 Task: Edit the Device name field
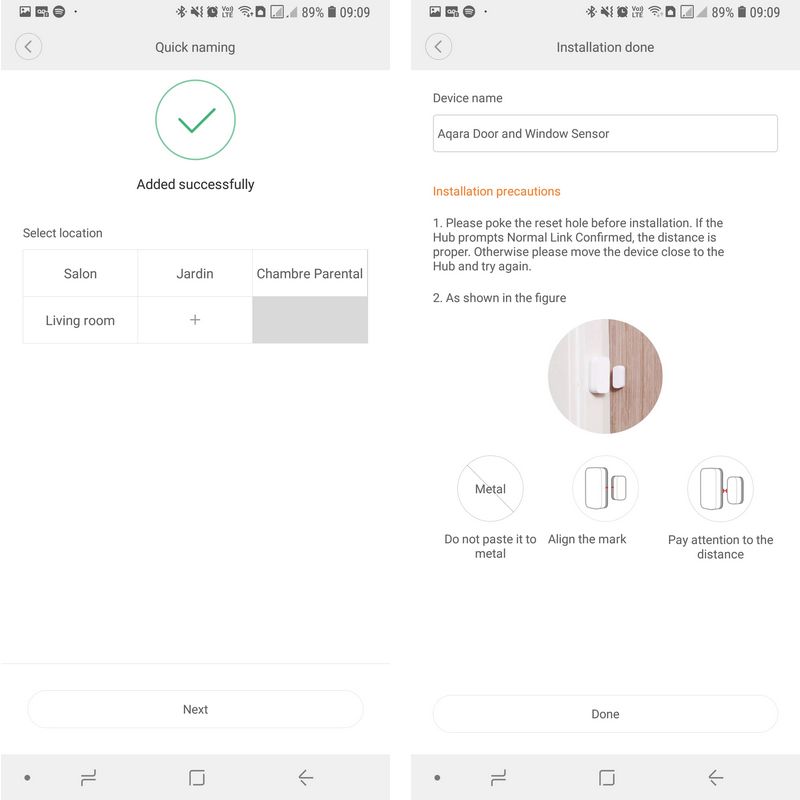[604, 133]
